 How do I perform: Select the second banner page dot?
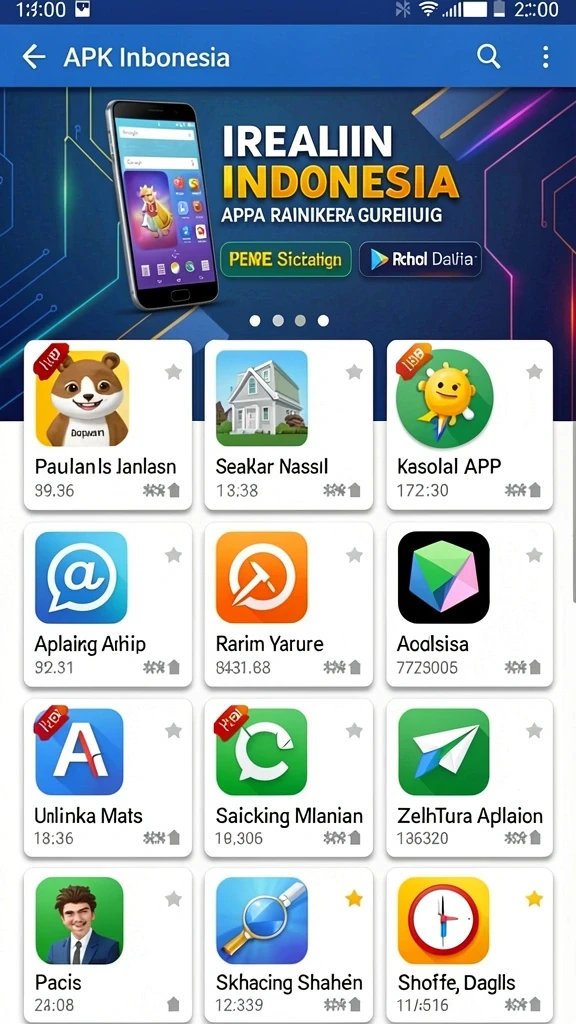click(278, 321)
